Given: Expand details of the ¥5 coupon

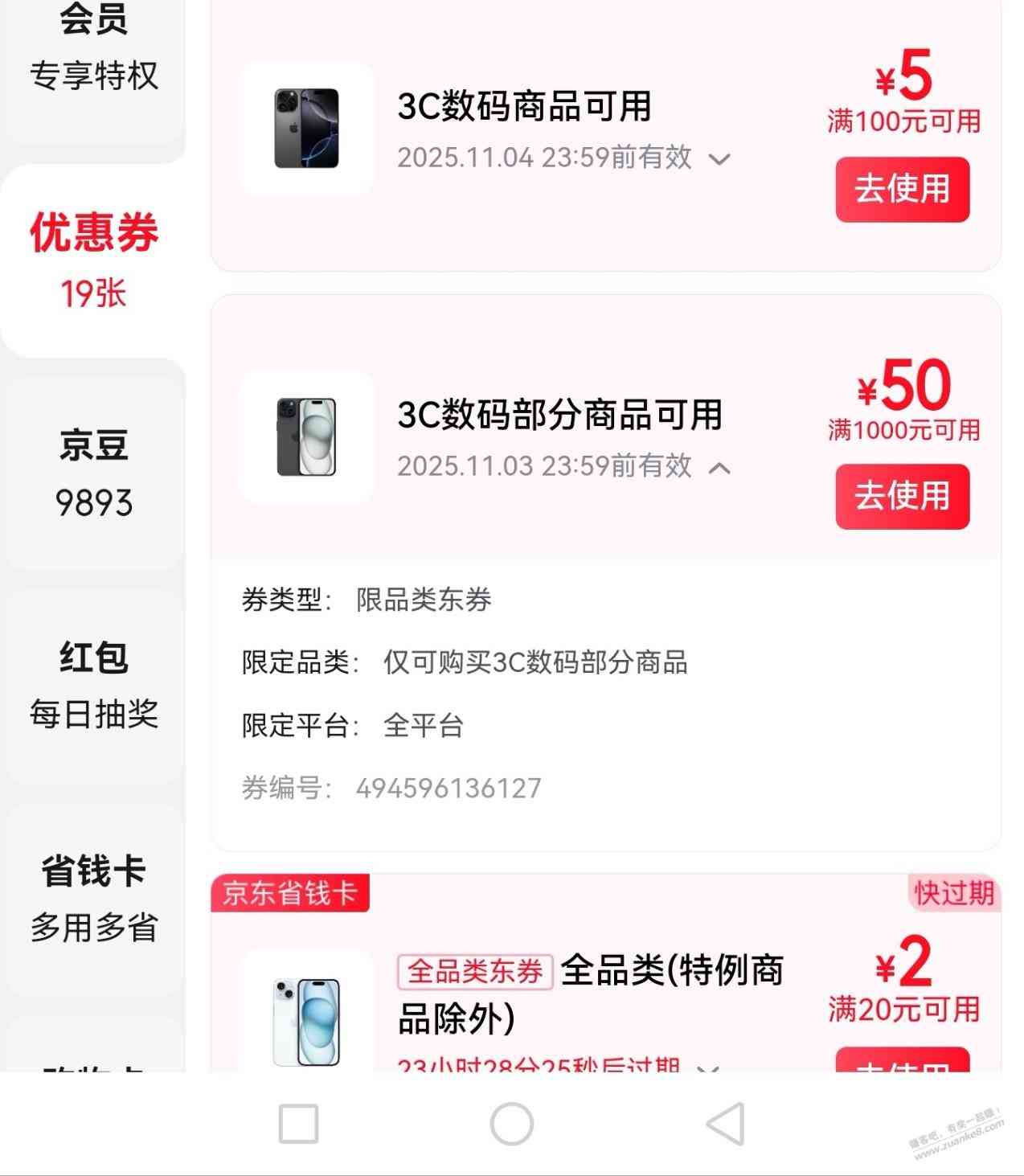Looking at the screenshot, I should coord(719,159).
